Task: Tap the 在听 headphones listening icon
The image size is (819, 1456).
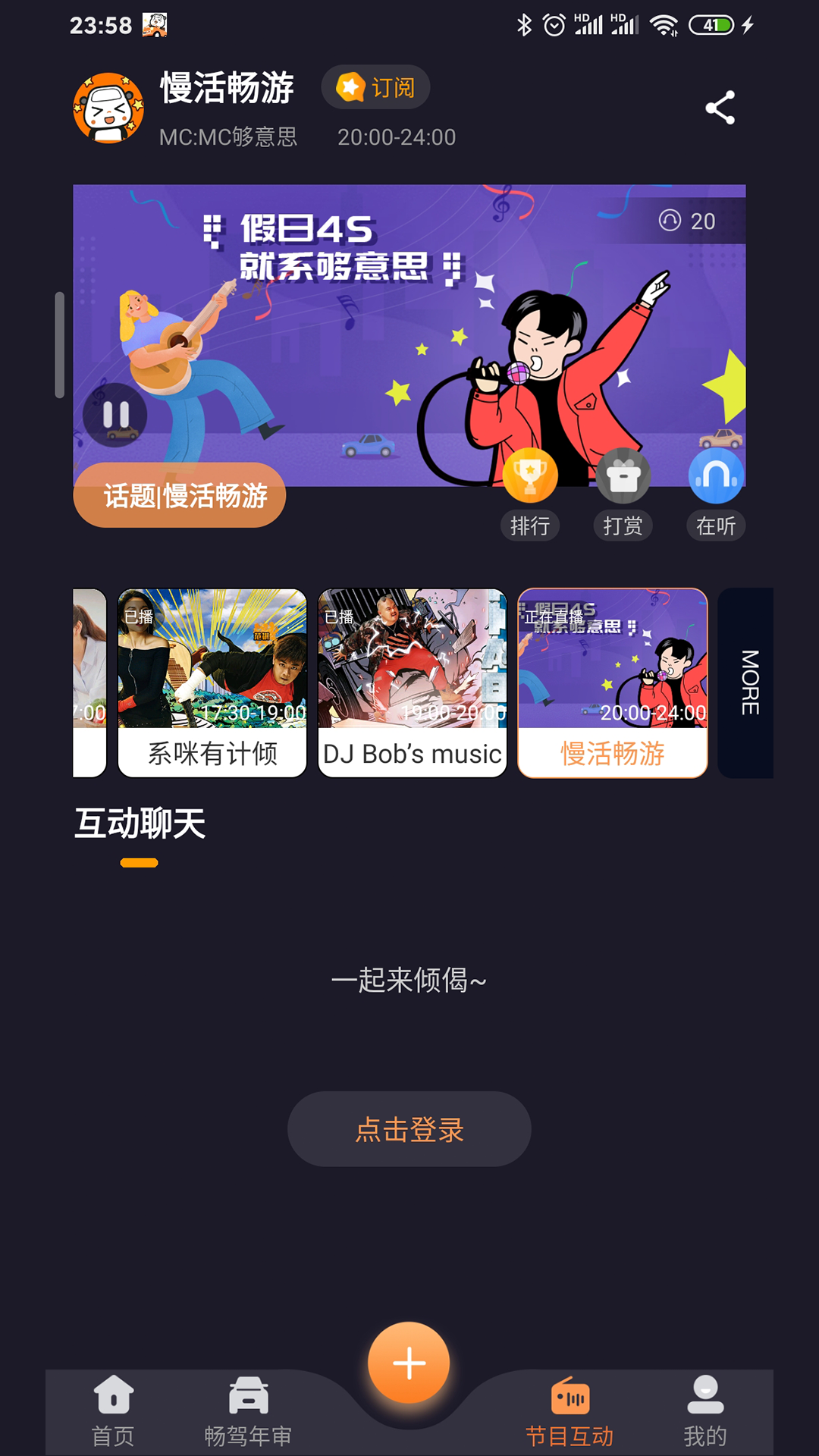Action: 714,476
